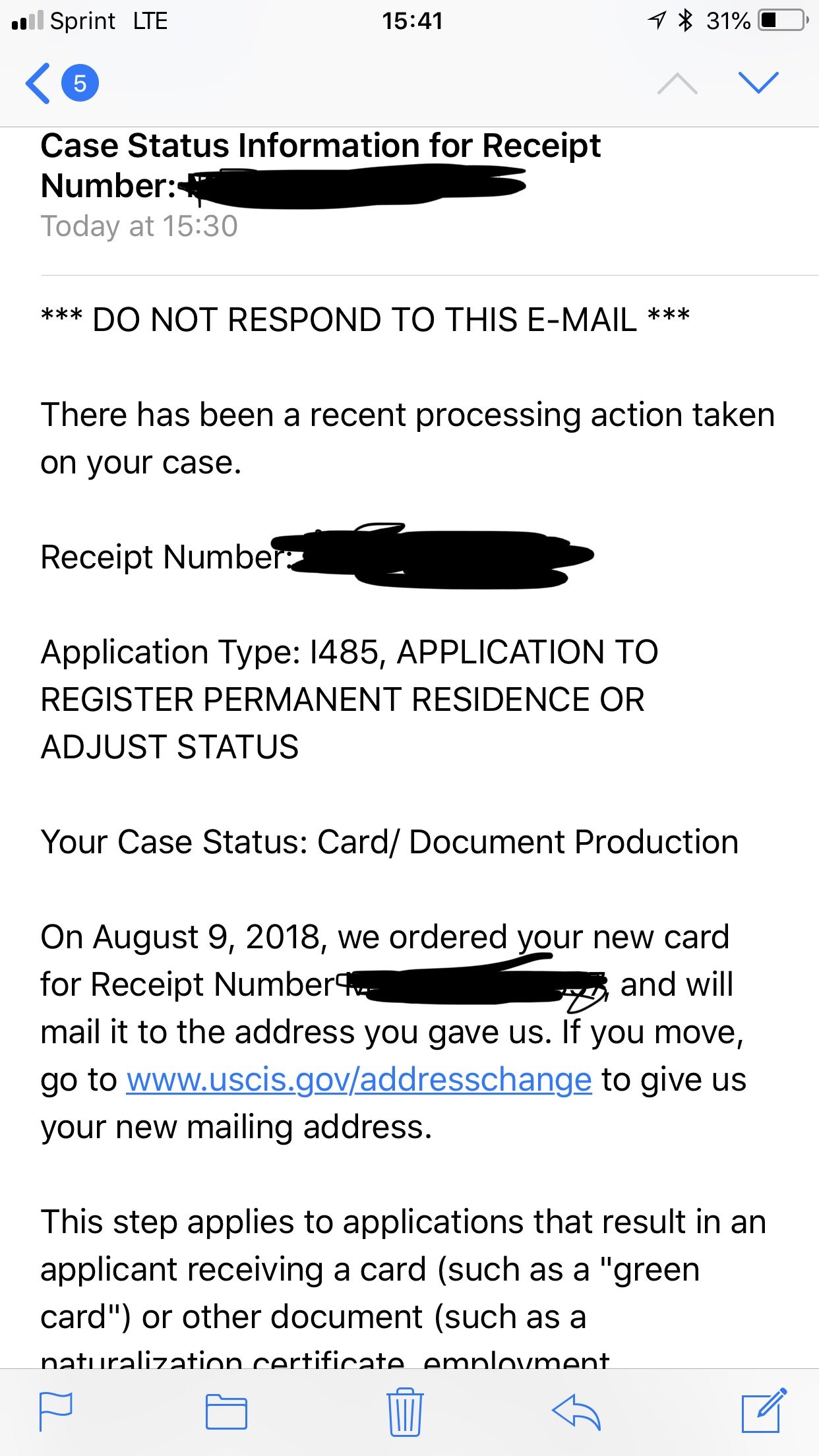Go back to the mailbox list
This screenshot has width=819, height=1456.
pyautogui.click(x=61, y=84)
